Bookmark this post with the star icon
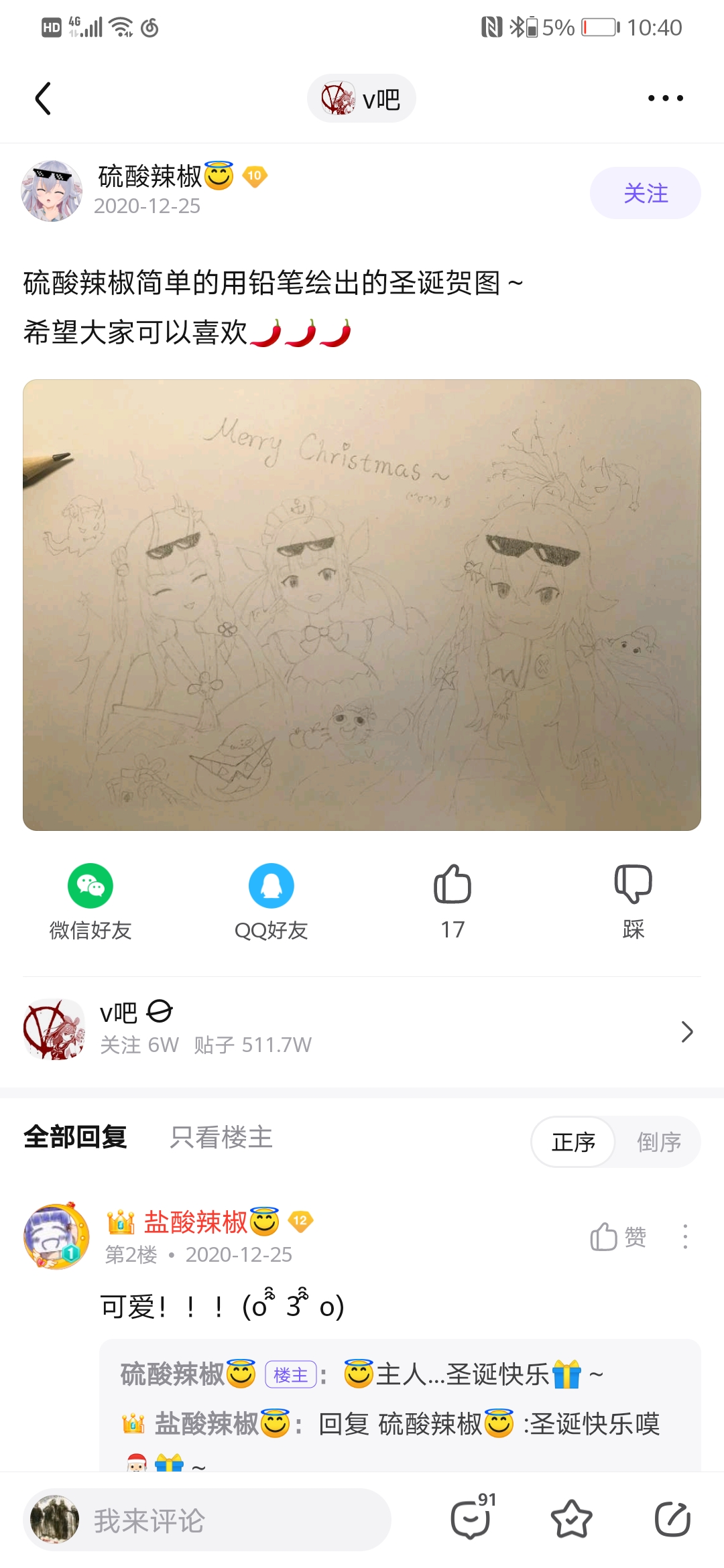Viewport: 724px width, 1568px height. 571,1519
